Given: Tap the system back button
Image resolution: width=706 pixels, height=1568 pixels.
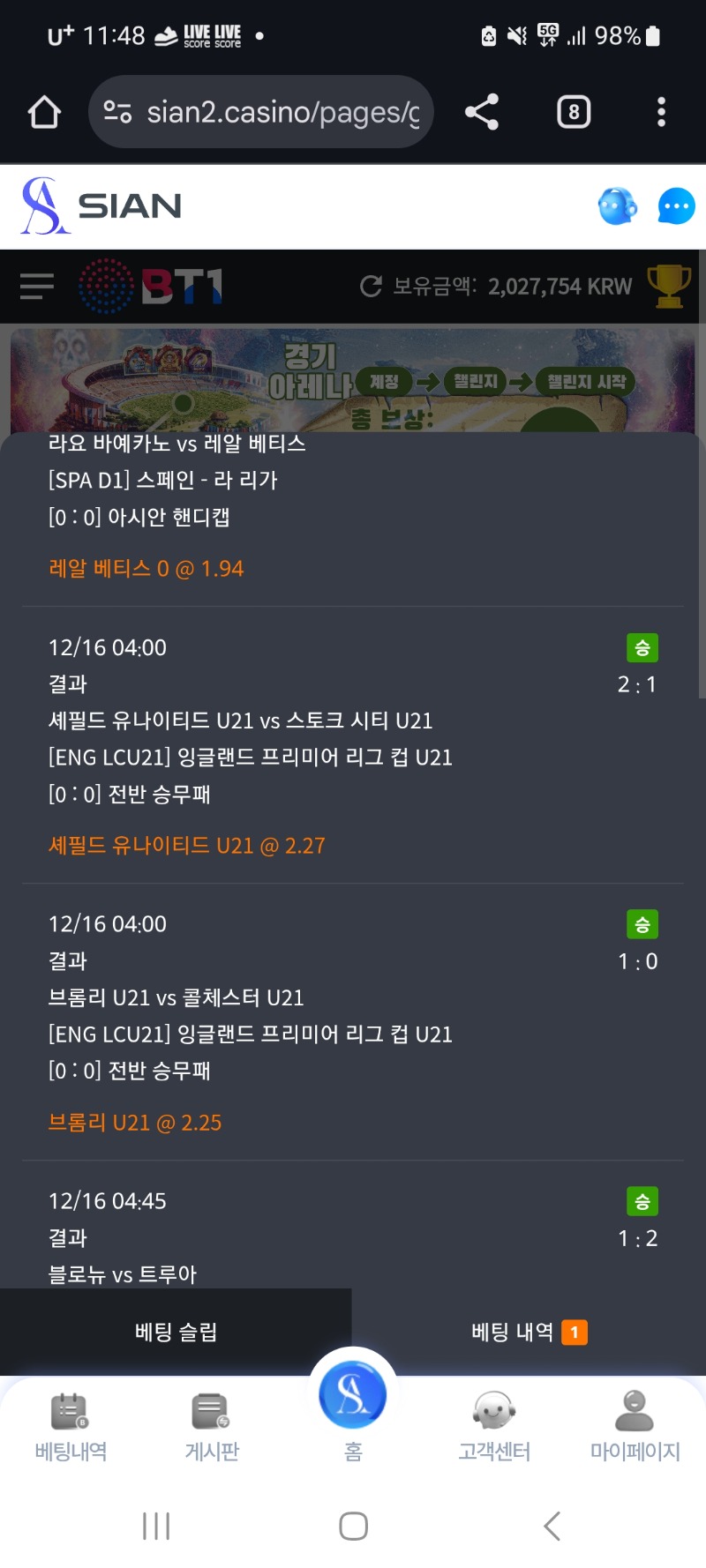Looking at the screenshot, I should click(552, 1526).
